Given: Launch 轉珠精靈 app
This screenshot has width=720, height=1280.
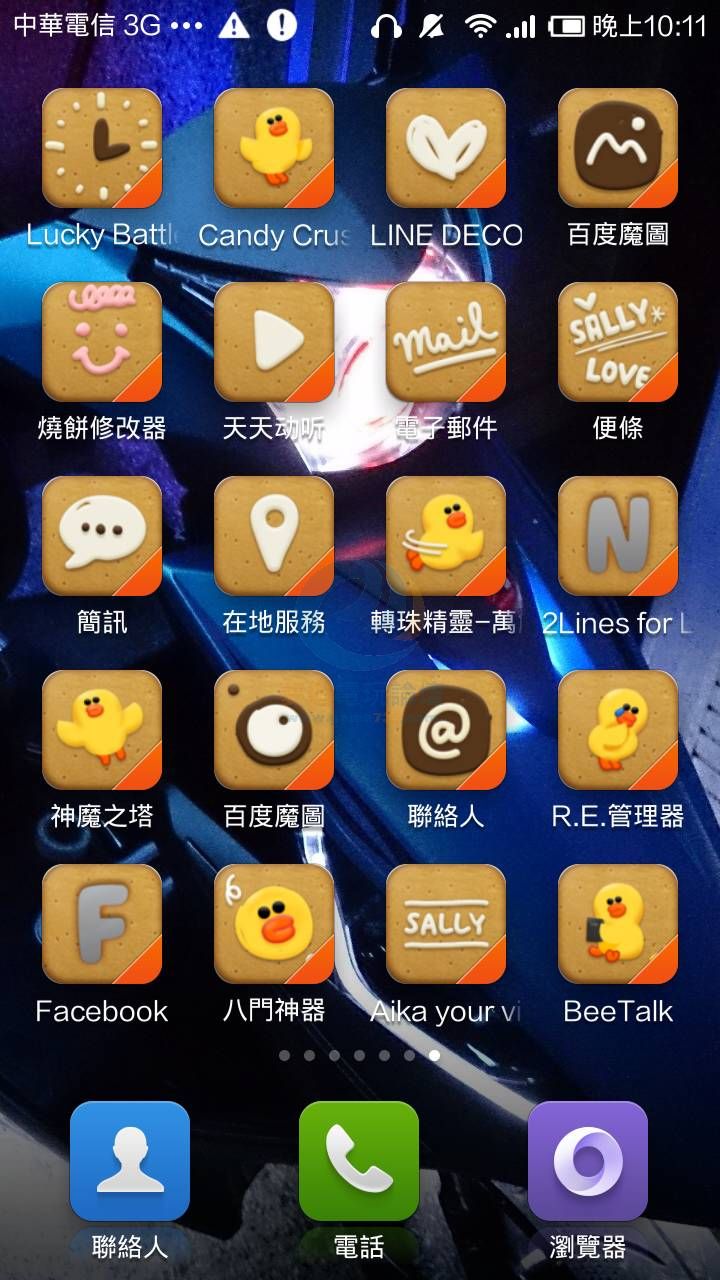Looking at the screenshot, I should [x=446, y=536].
